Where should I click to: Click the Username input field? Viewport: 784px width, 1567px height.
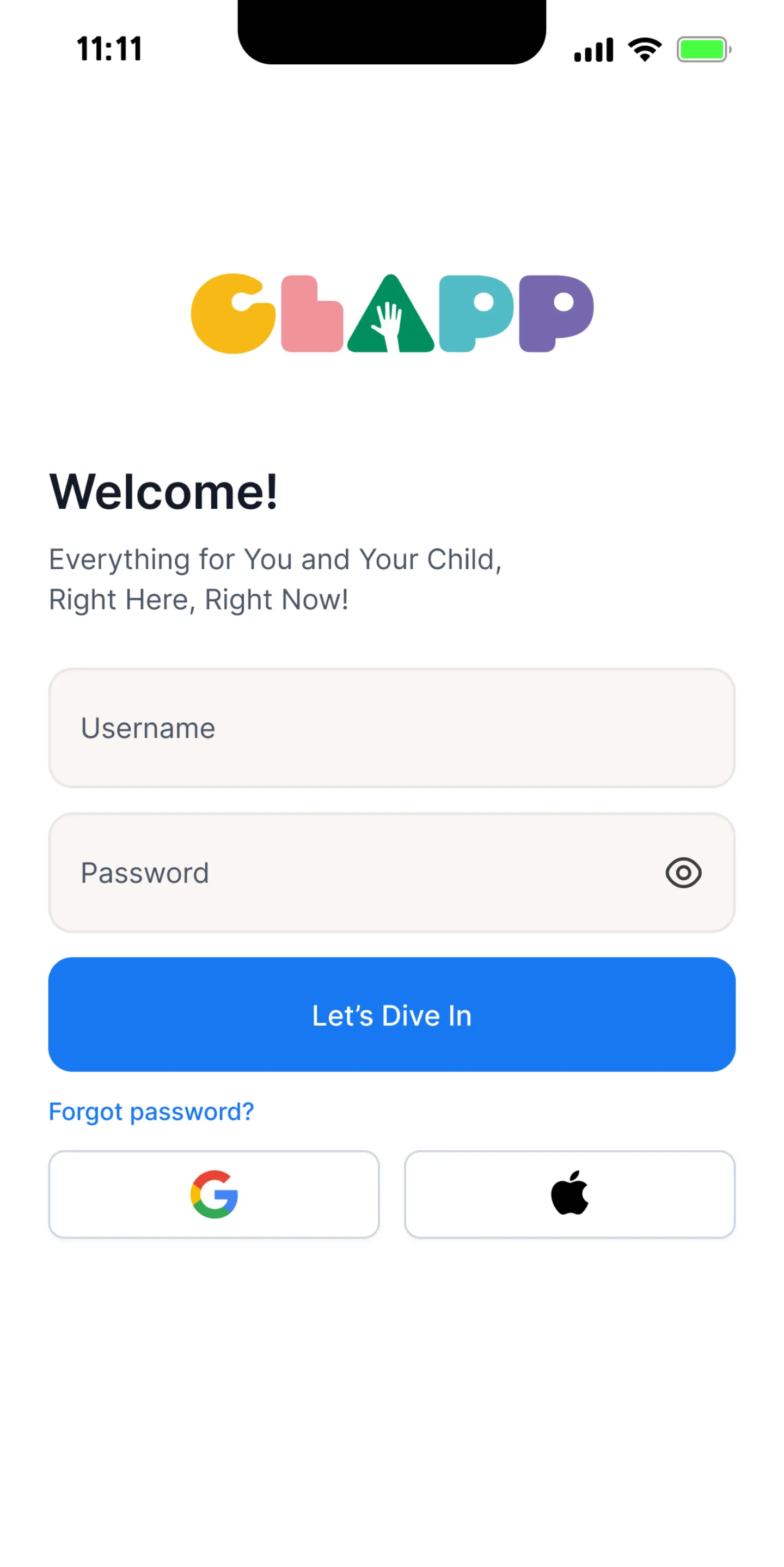[391, 728]
